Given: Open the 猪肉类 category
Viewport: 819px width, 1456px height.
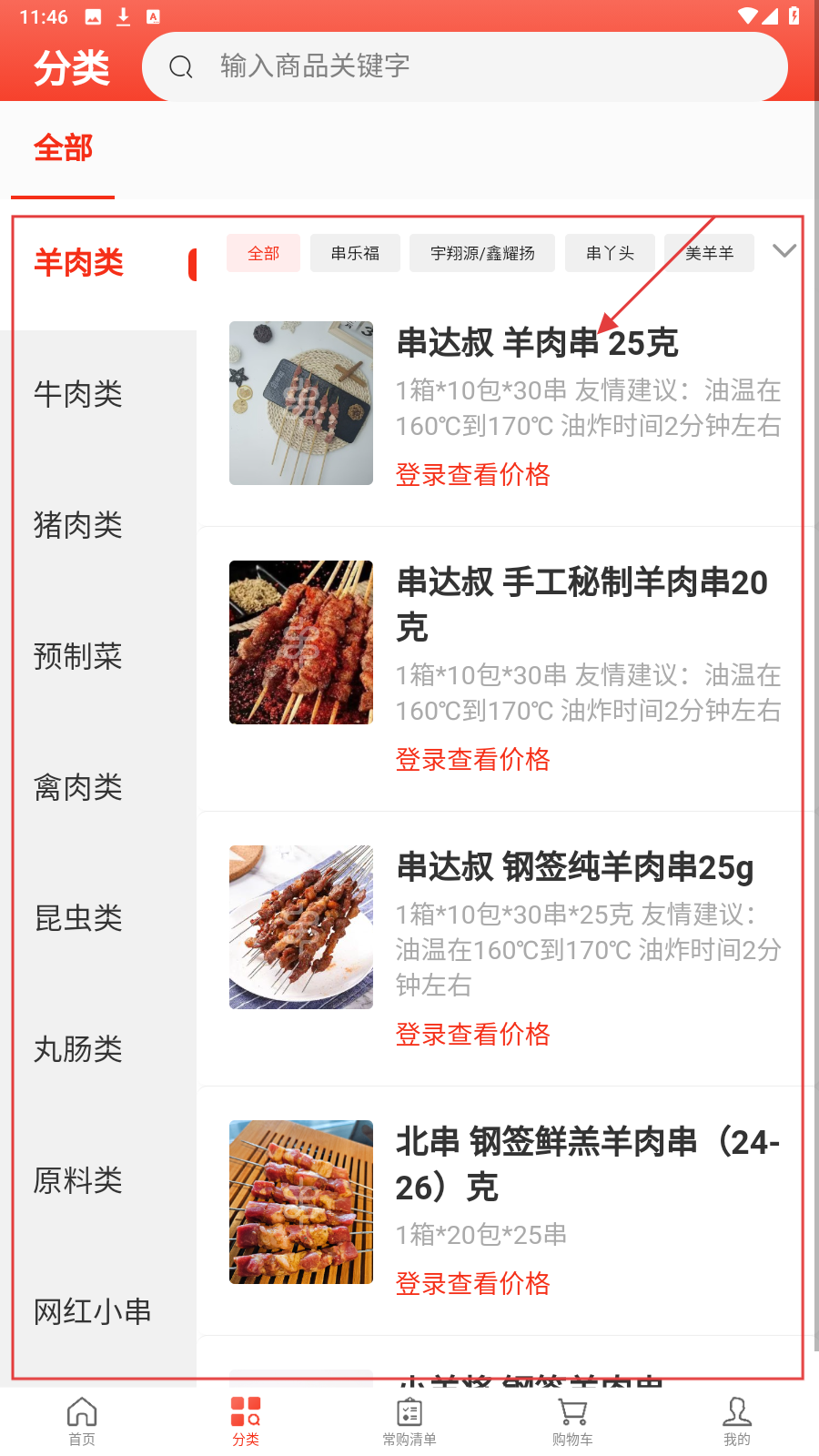Looking at the screenshot, I should [78, 525].
